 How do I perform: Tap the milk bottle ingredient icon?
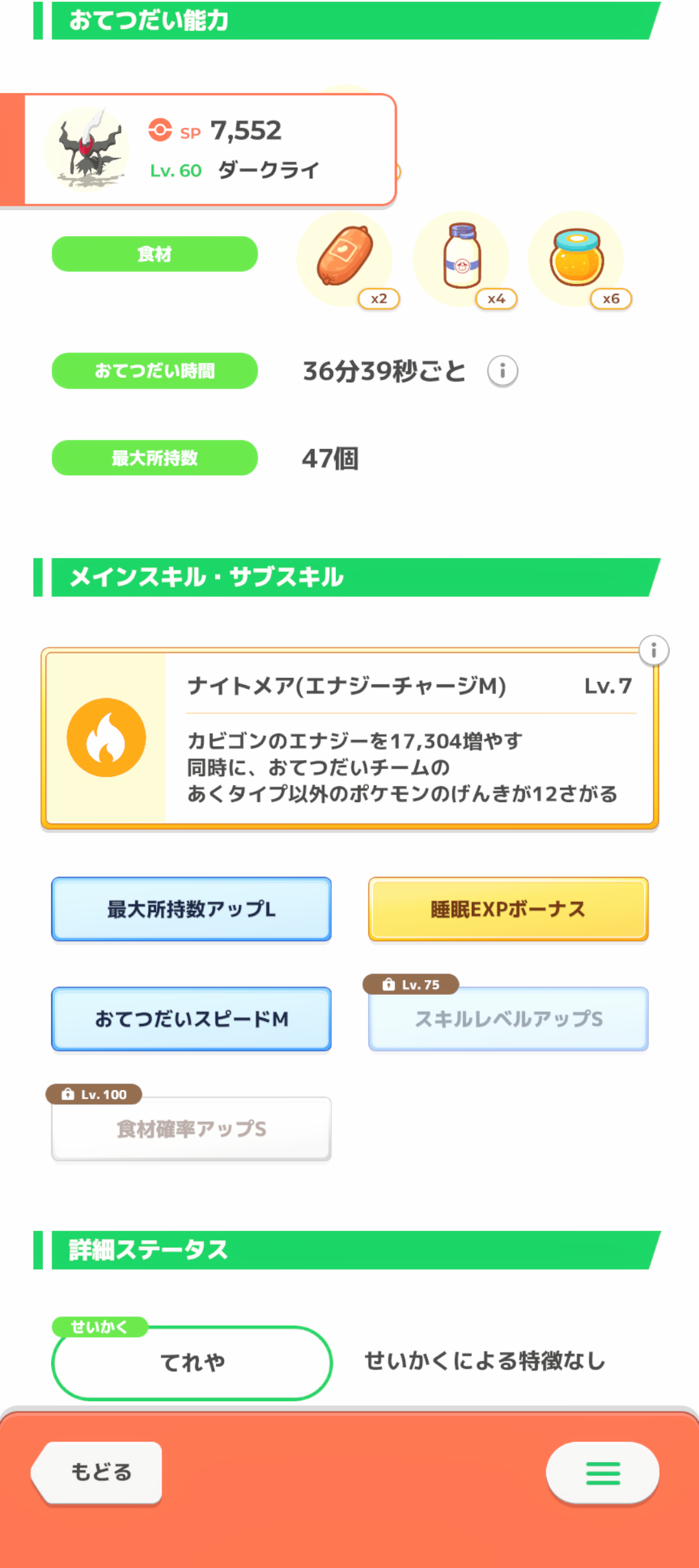click(461, 257)
